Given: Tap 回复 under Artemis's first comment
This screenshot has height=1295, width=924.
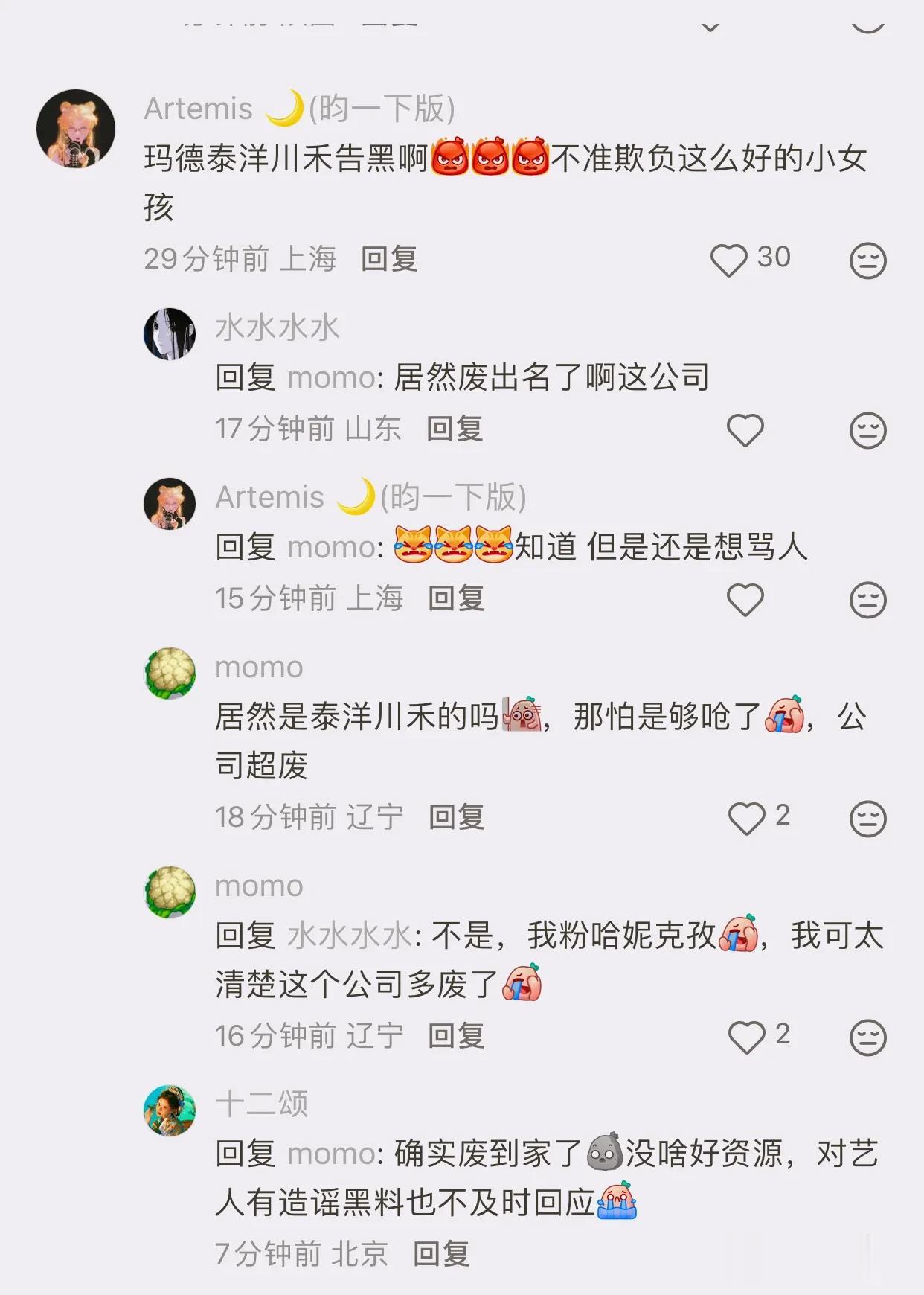Looking at the screenshot, I should 390,260.
